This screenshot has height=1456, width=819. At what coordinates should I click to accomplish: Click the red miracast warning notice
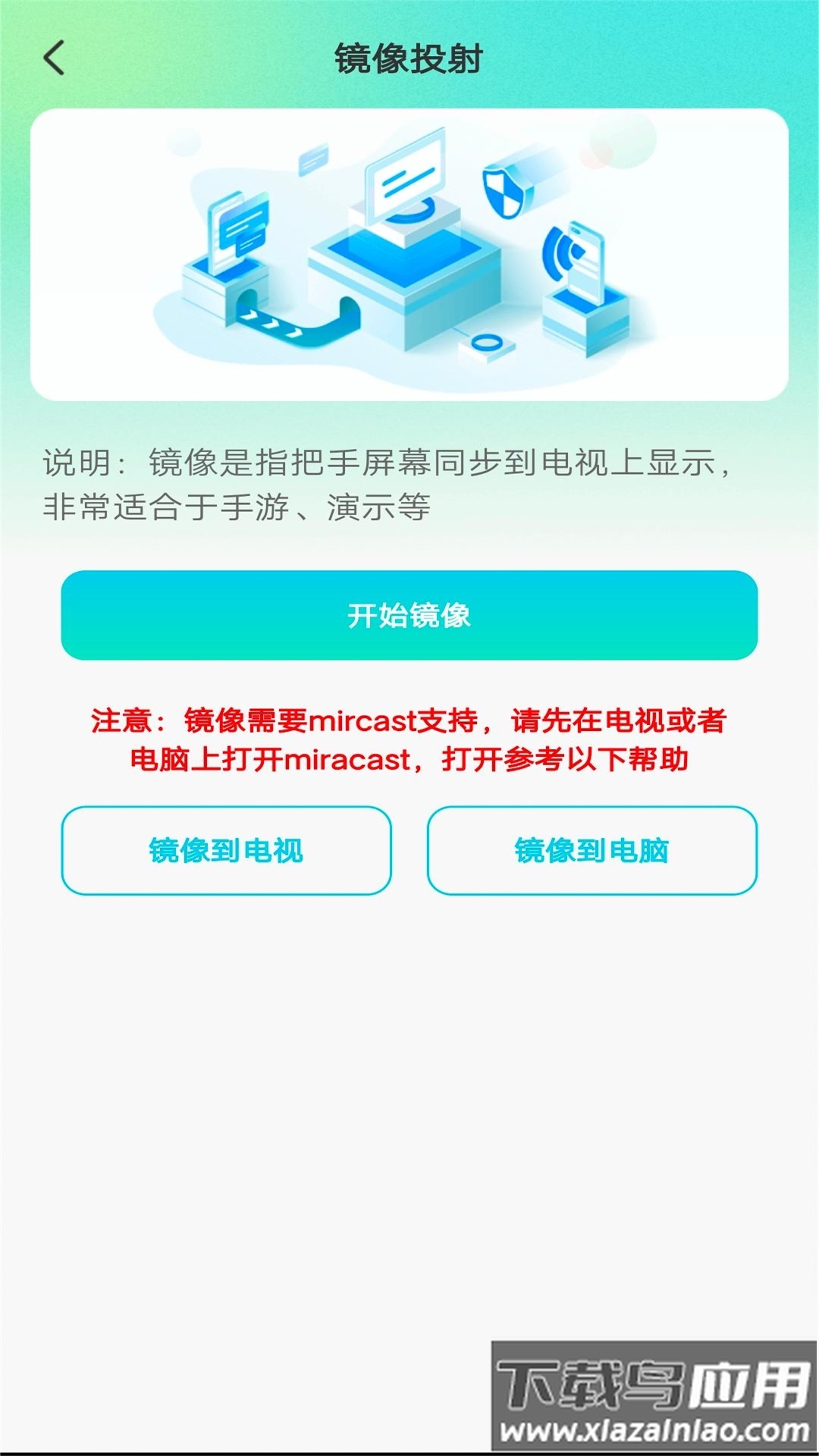(x=409, y=739)
